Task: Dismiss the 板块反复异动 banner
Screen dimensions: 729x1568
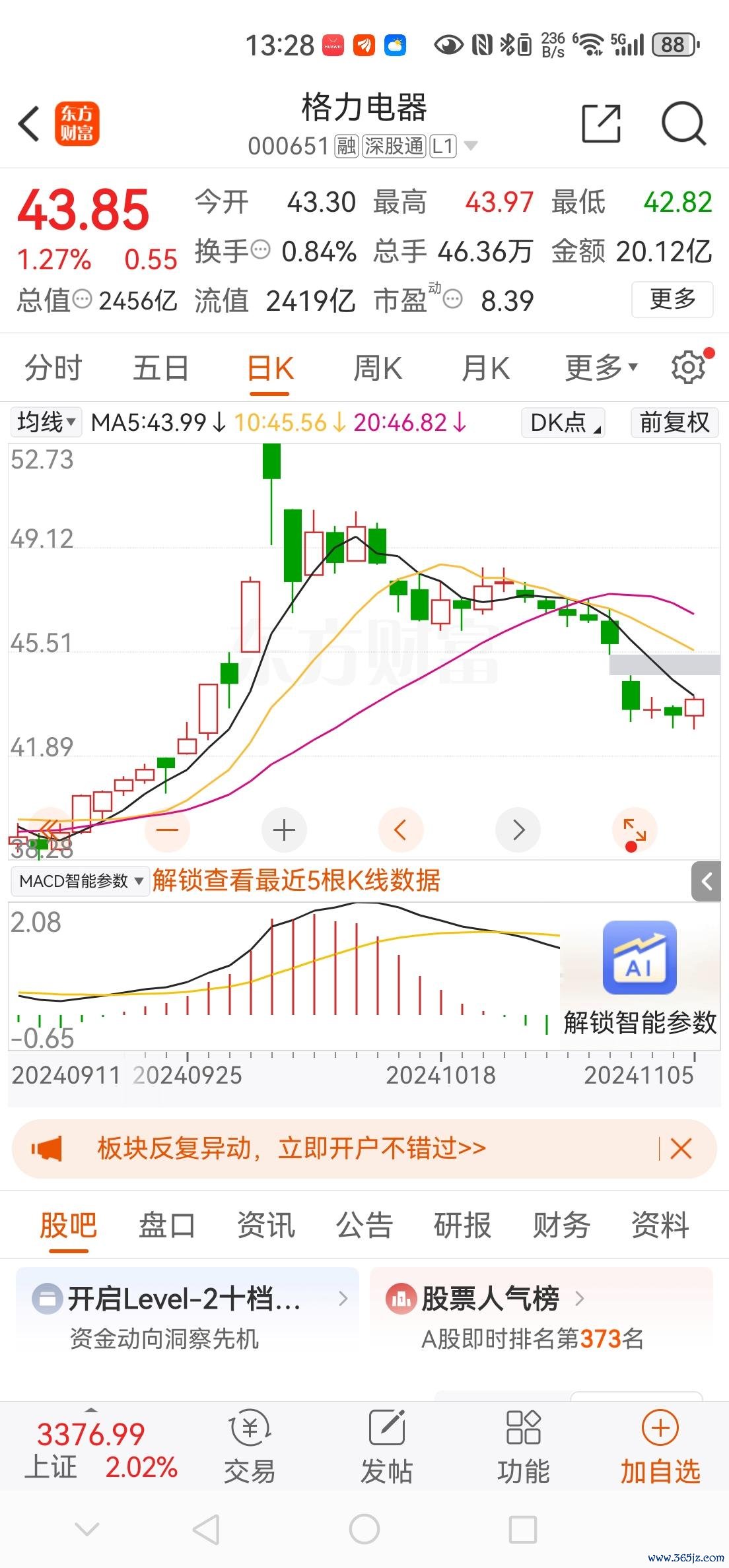Action: click(x=681, y=1149)
